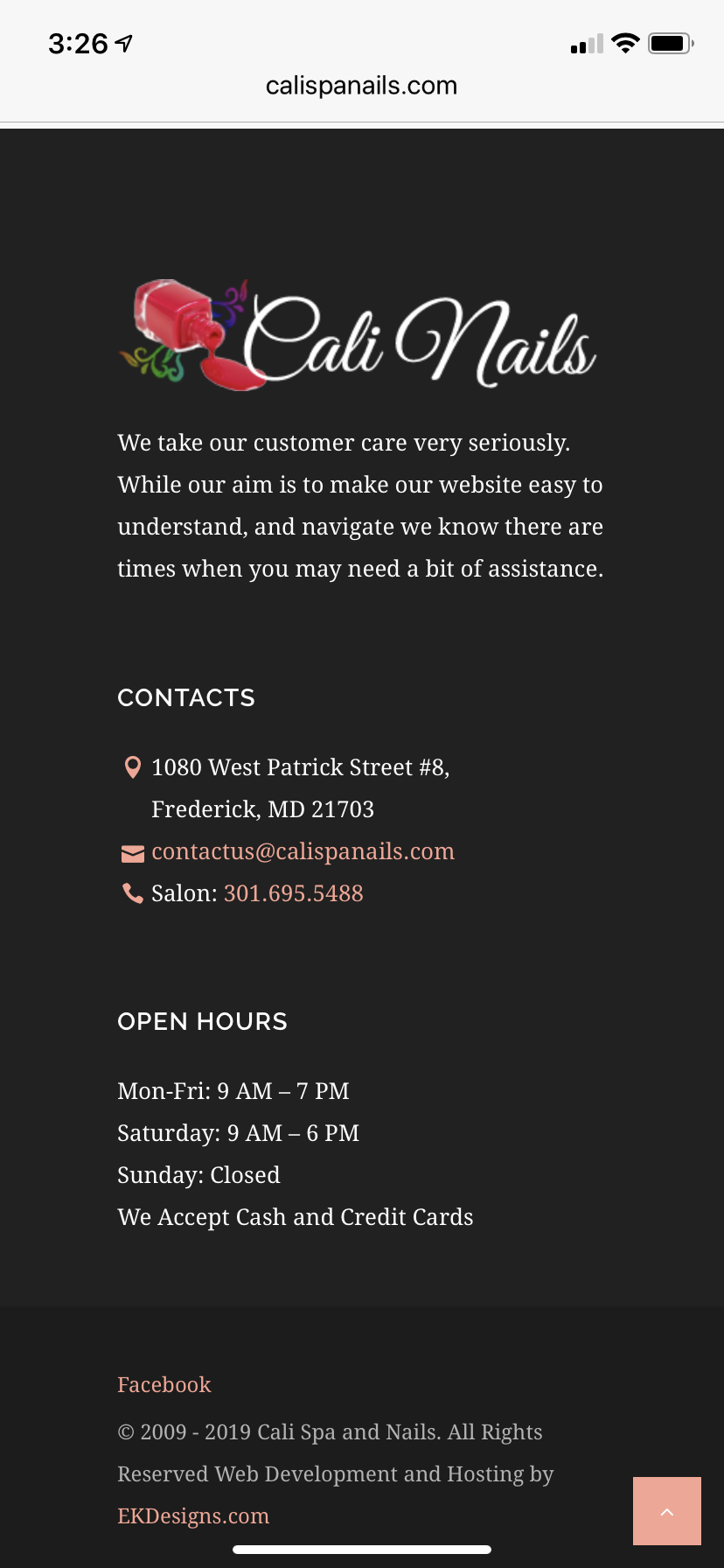Tap the contactus@calispanails.com email link
This screenshot has height=1568, width=724.
[303, 851]
